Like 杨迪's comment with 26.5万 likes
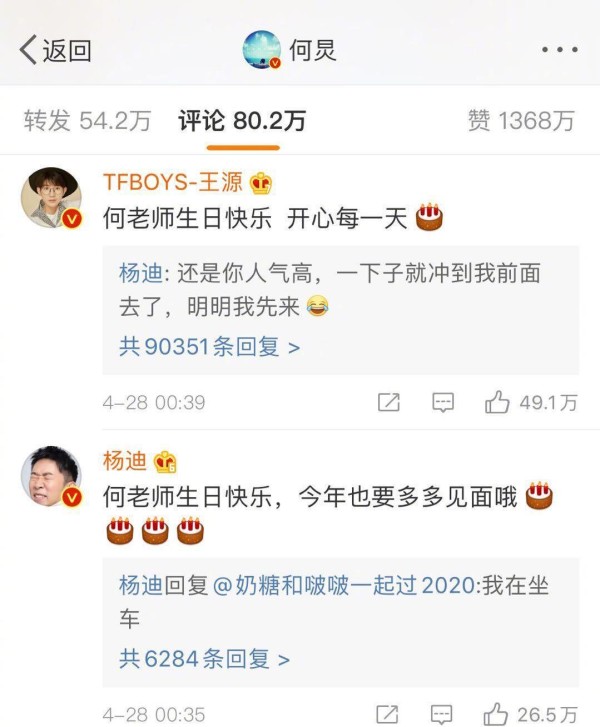Screen dimensions: 600x727 click(x=531, y=714)
